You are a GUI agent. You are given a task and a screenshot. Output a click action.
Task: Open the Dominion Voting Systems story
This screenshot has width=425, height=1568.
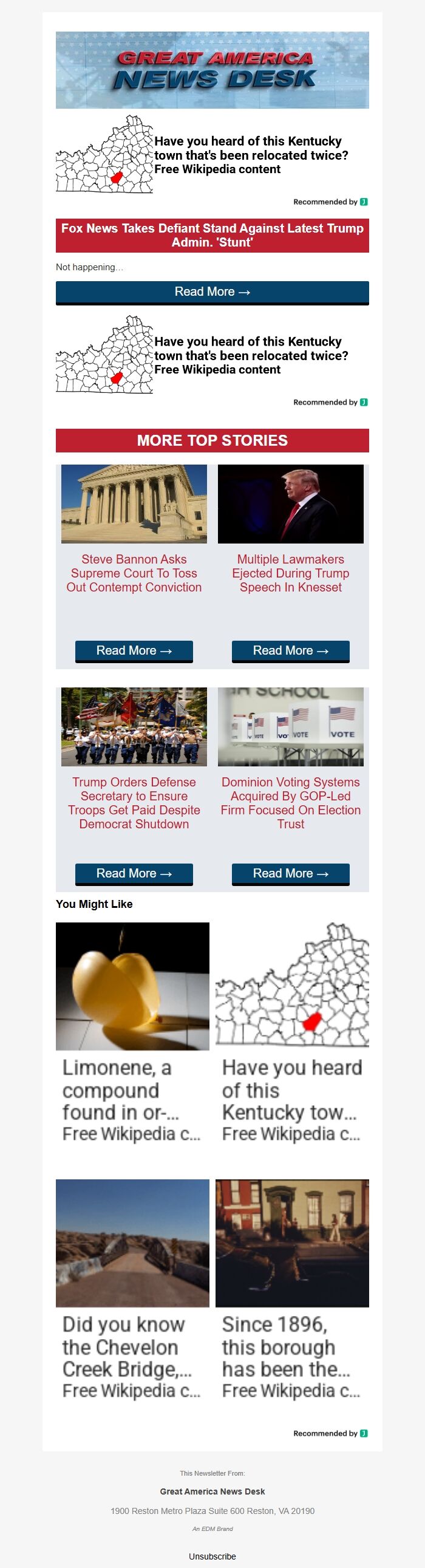(290, 802)
